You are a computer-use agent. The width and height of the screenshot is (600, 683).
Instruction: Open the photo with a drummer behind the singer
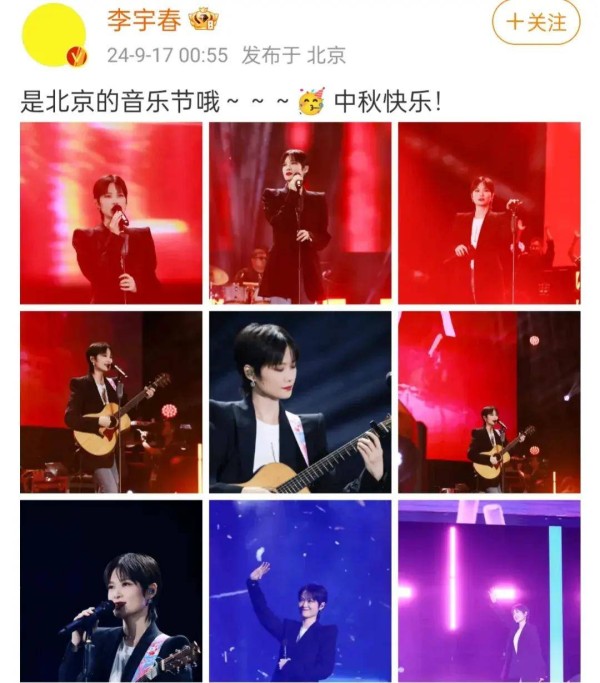pyautogui.click(x=300, y=213)
